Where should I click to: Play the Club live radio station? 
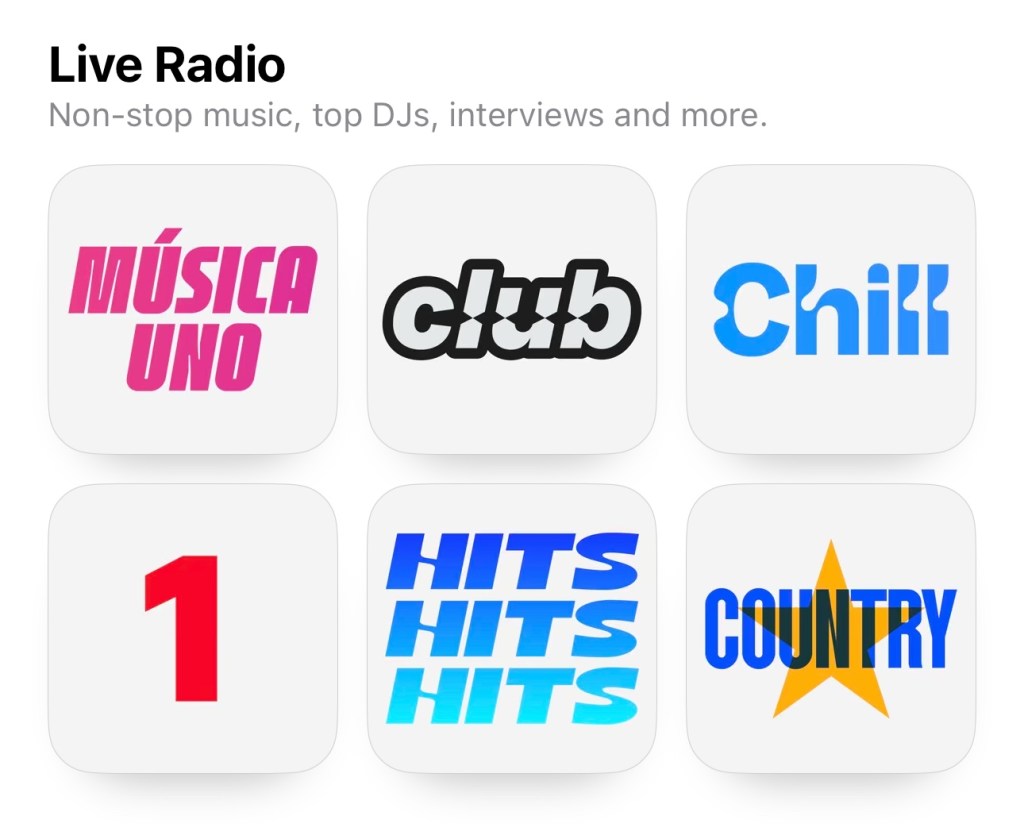pos(511,309)
